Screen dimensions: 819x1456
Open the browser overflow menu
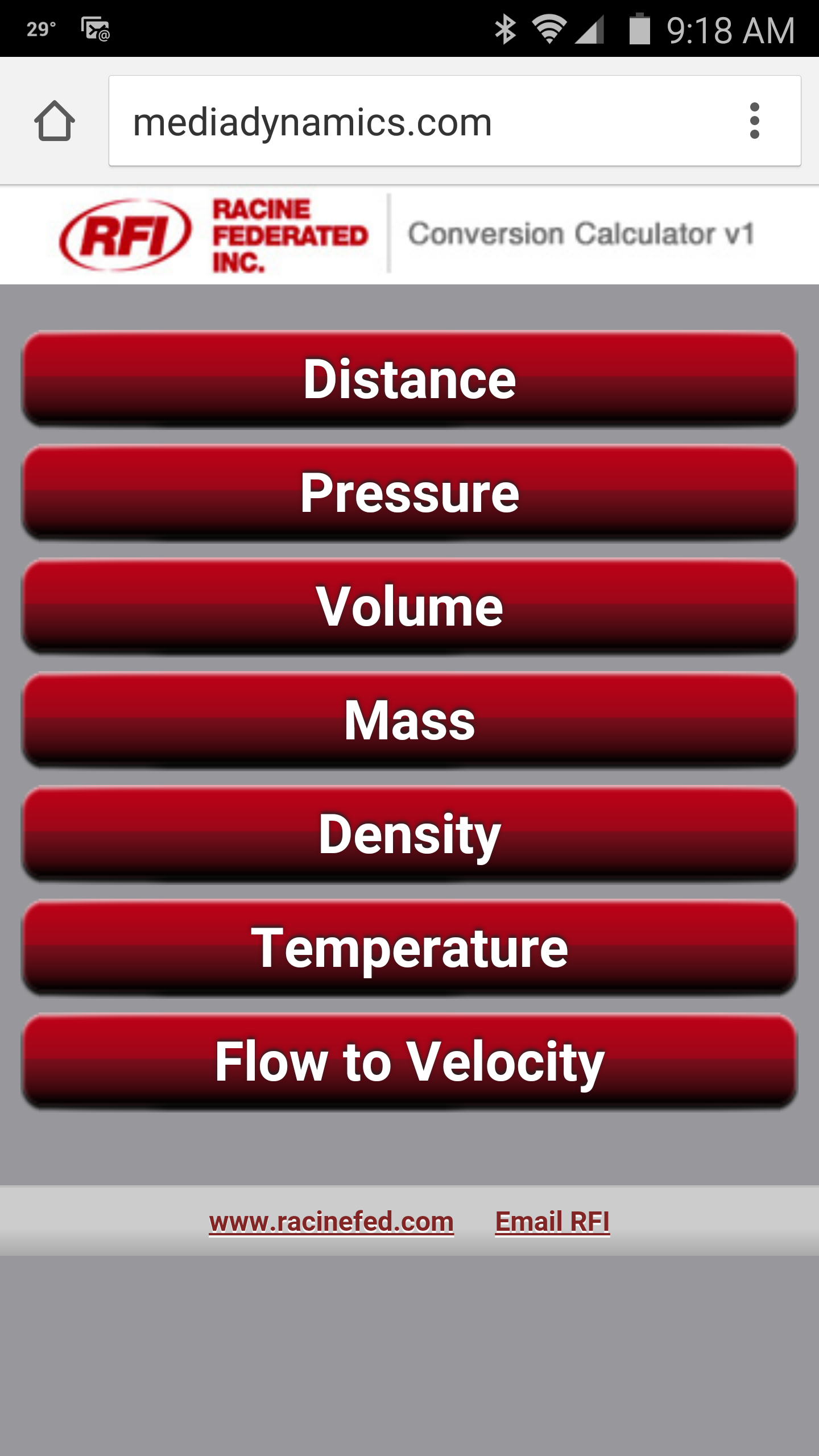point(754,121)
